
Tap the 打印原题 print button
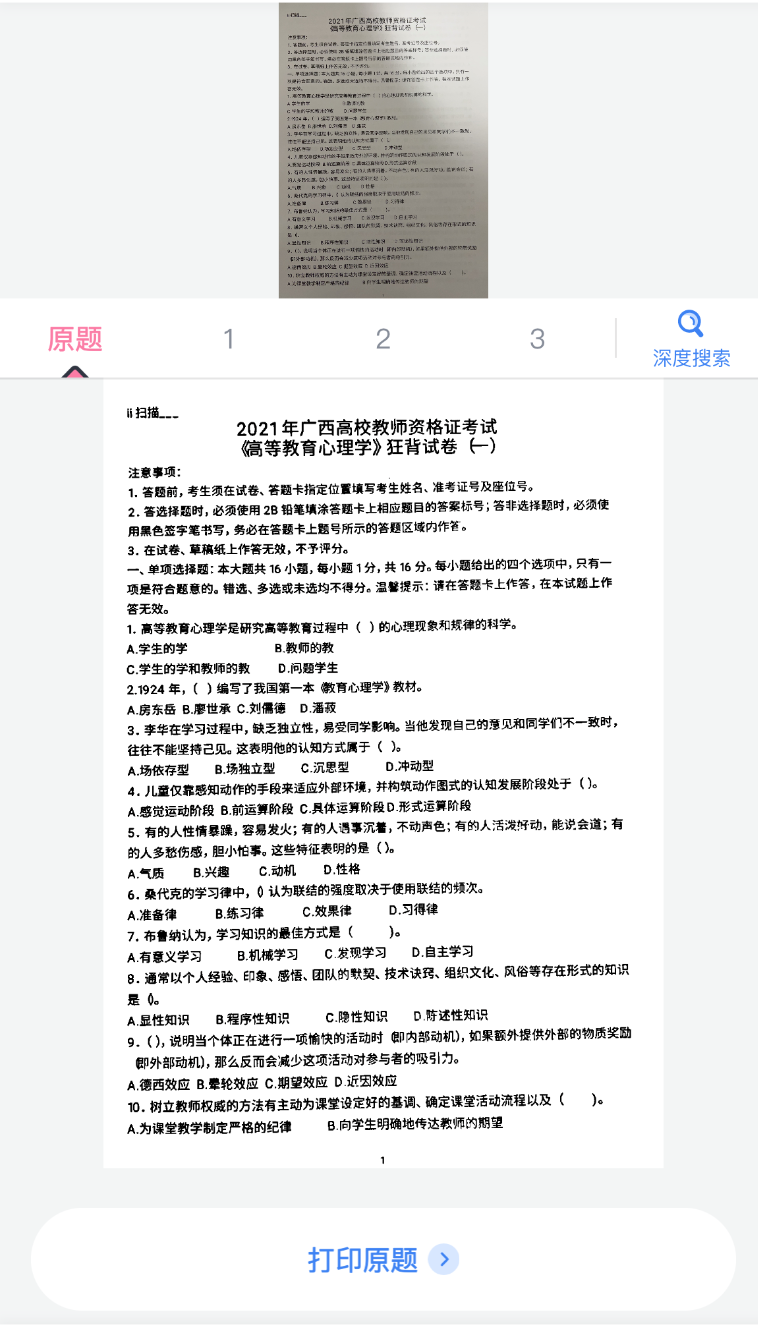[x=383, y=1259]
